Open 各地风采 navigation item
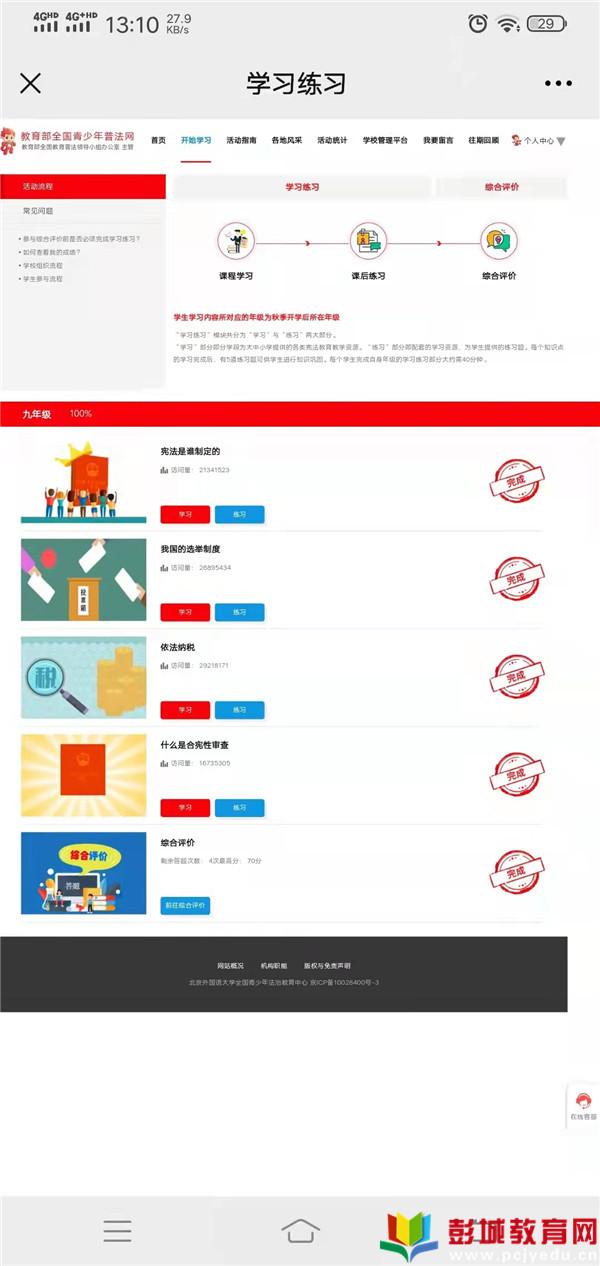 pyautogui.click(x=286, y=141)
